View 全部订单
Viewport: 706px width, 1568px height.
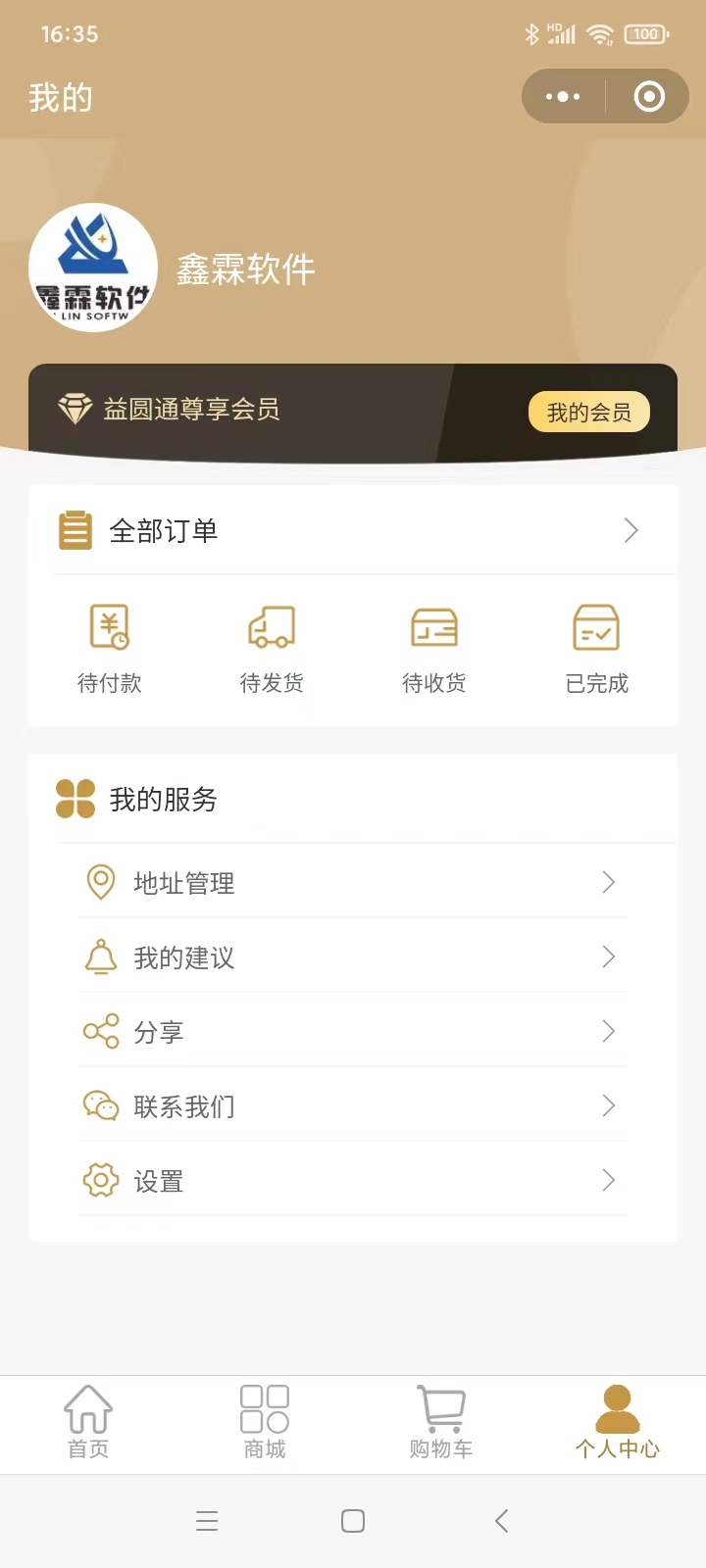353,531
